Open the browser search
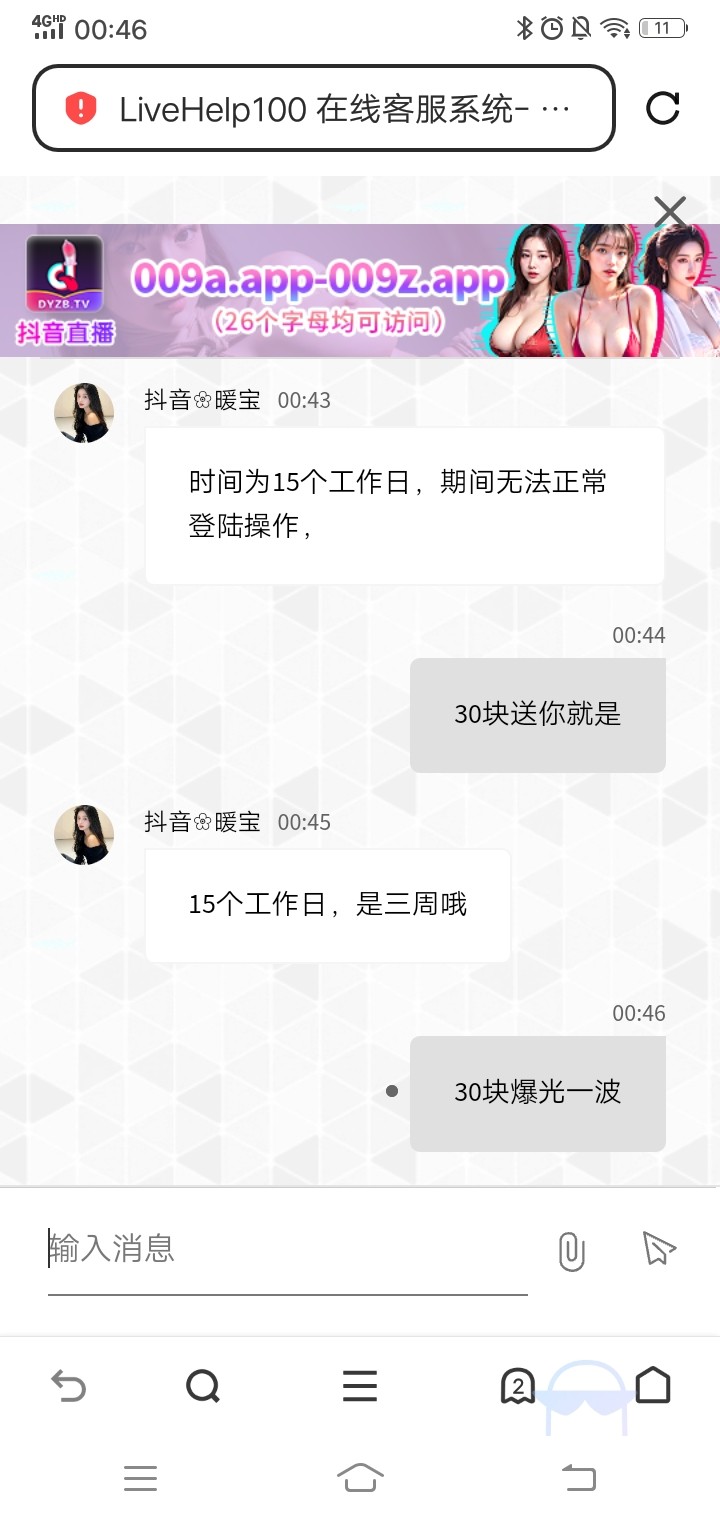 (x=203, y=1386)
